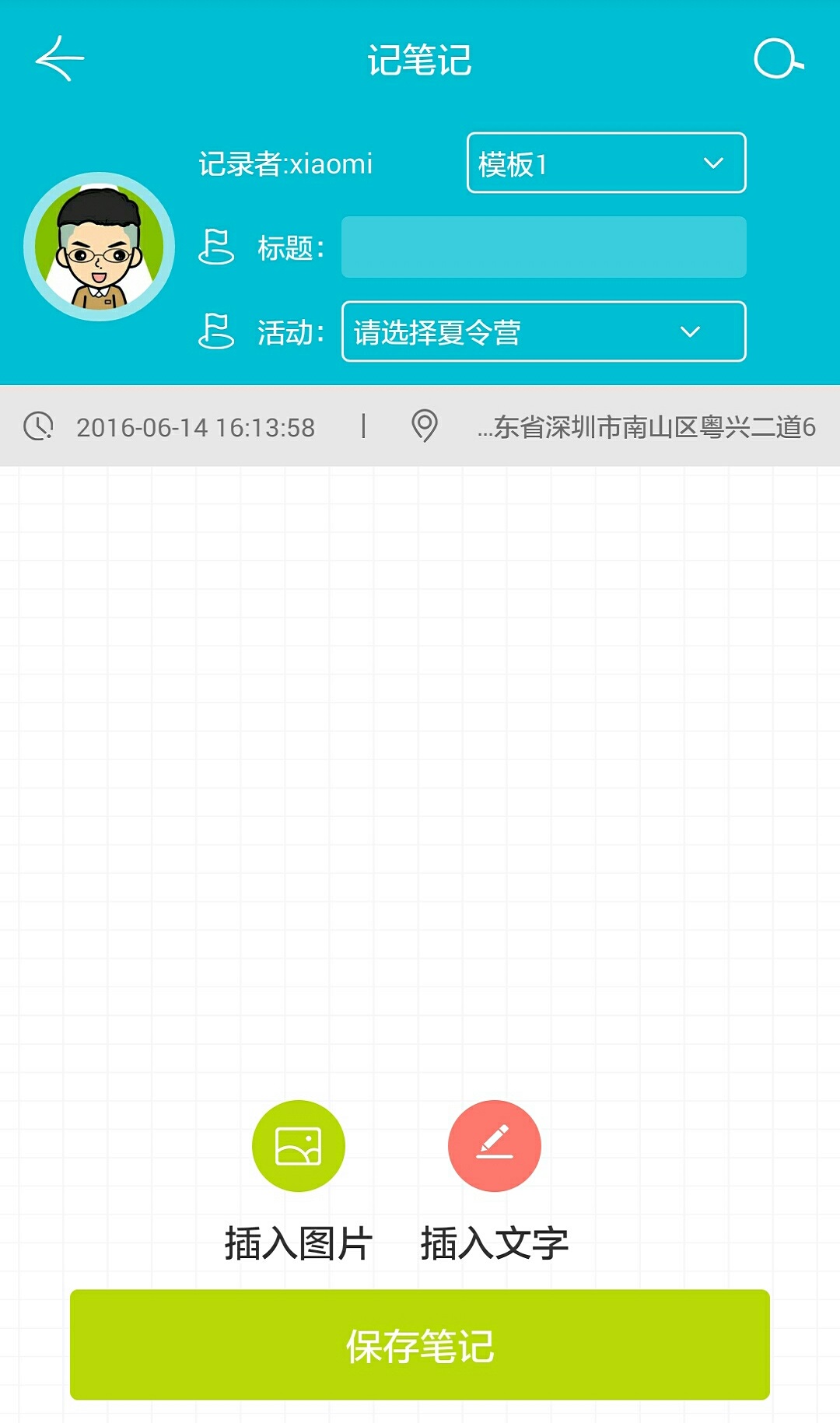Click the 标题 title input field
Image resolution: width=840 pixels, height=1423 pixels.
coord(543,247)
